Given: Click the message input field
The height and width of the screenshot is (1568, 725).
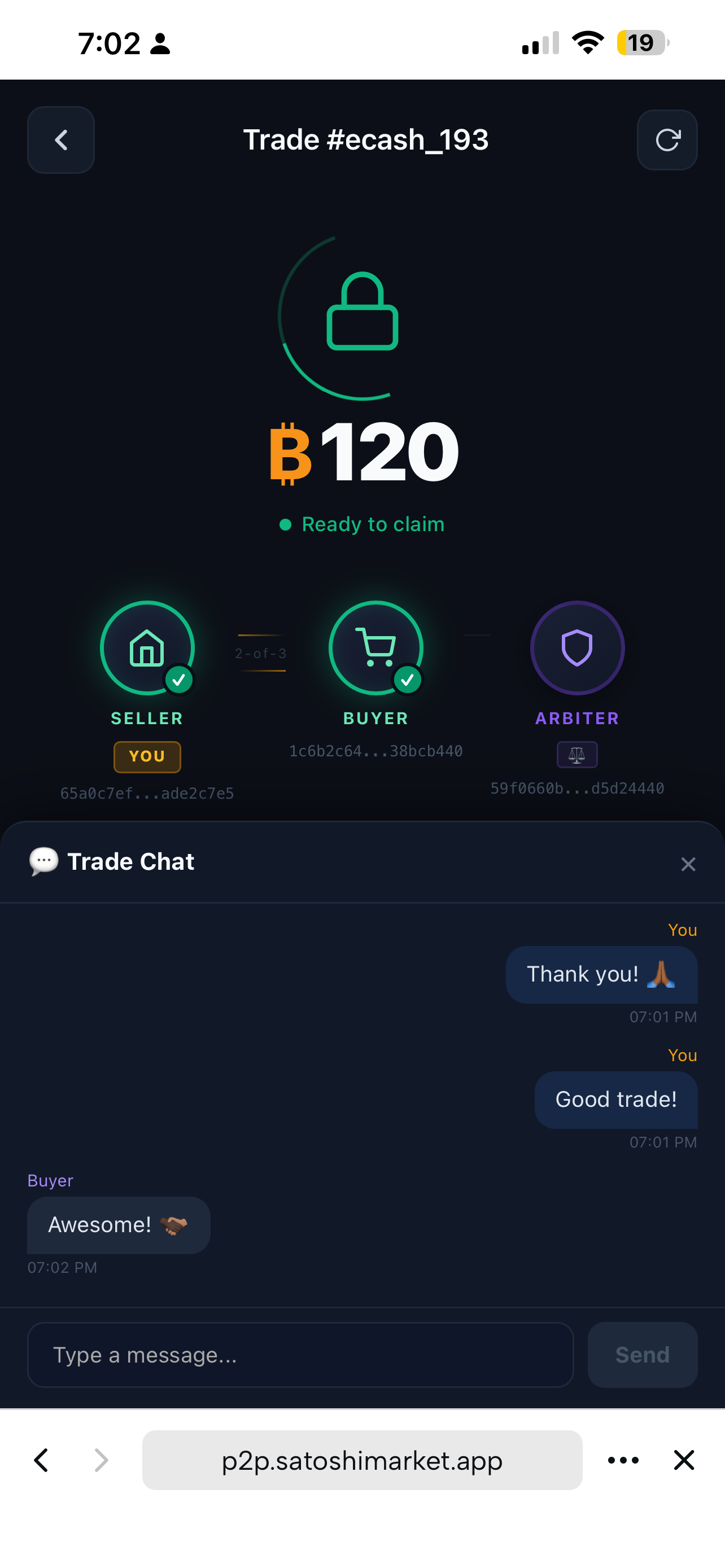Looking at the screenshot, I should [x=301, y=1355].
